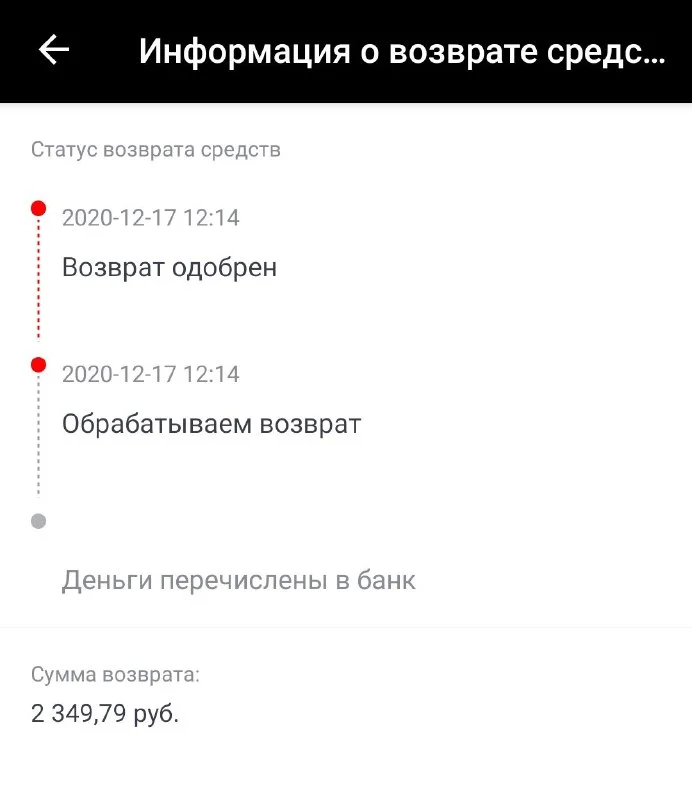Go back from refund information screen
Screen dimensions: 692x800
tap(53, 50)
